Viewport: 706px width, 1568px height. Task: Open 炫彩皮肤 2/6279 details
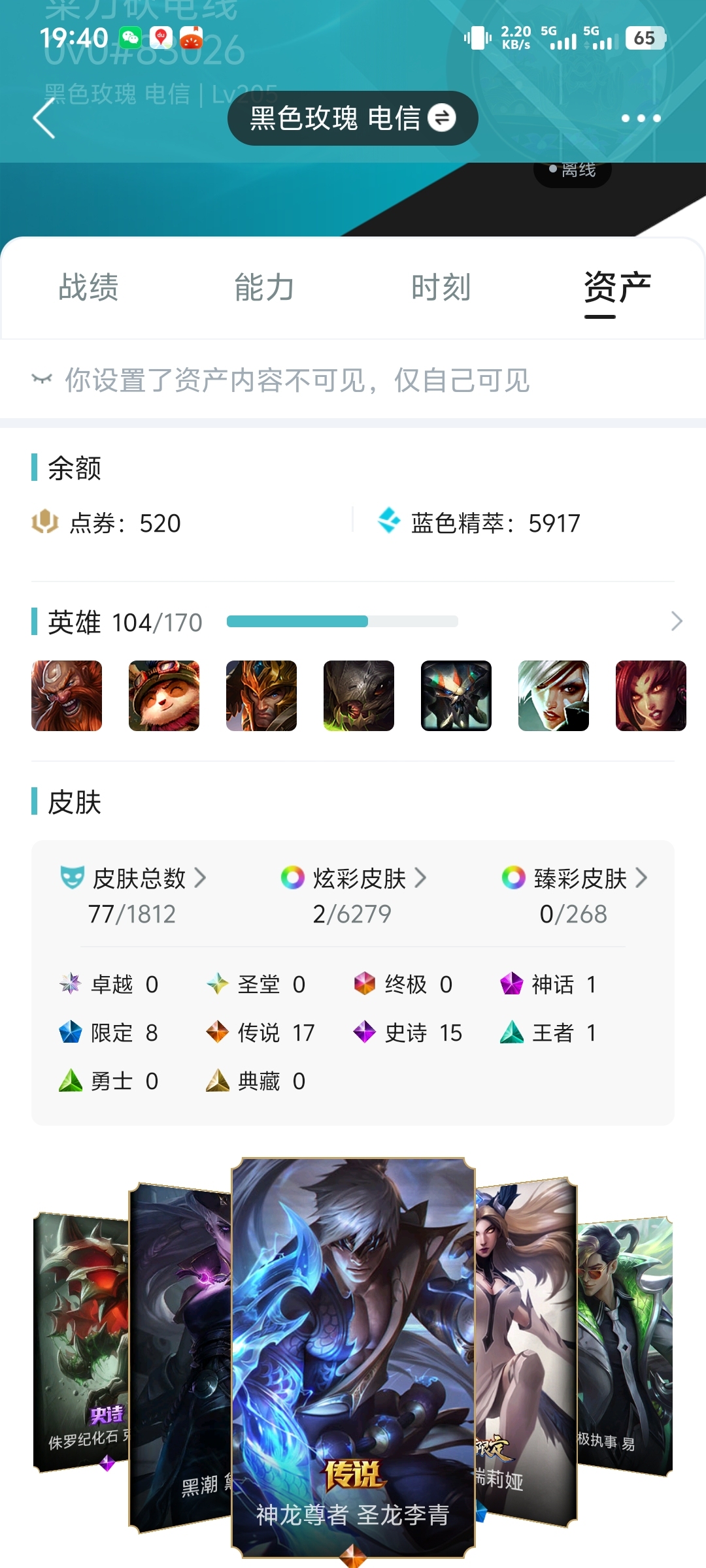[x=354, y=896]
